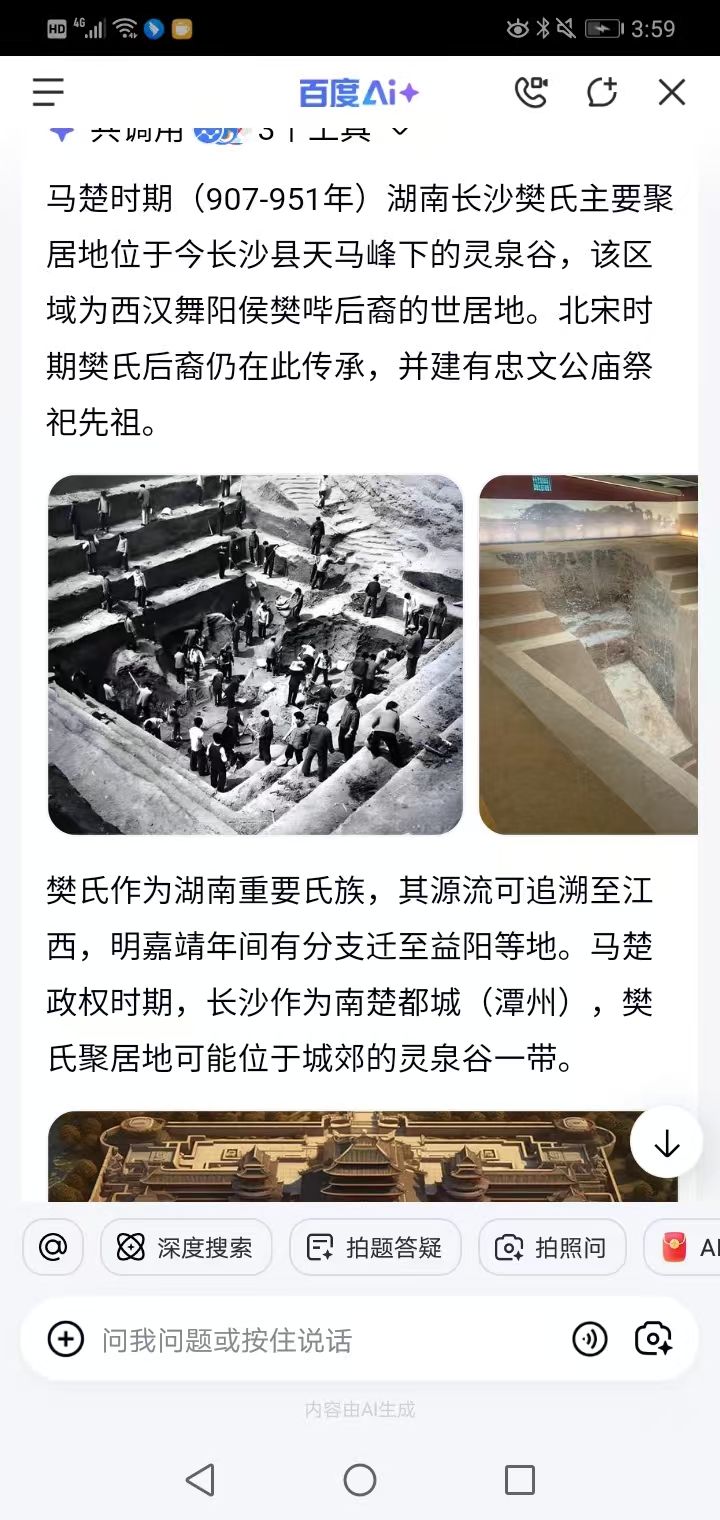The width and height of the screenshot is (720, 1520).
Task: Select the 拍照问 chip
Action: click(552, 1247)
